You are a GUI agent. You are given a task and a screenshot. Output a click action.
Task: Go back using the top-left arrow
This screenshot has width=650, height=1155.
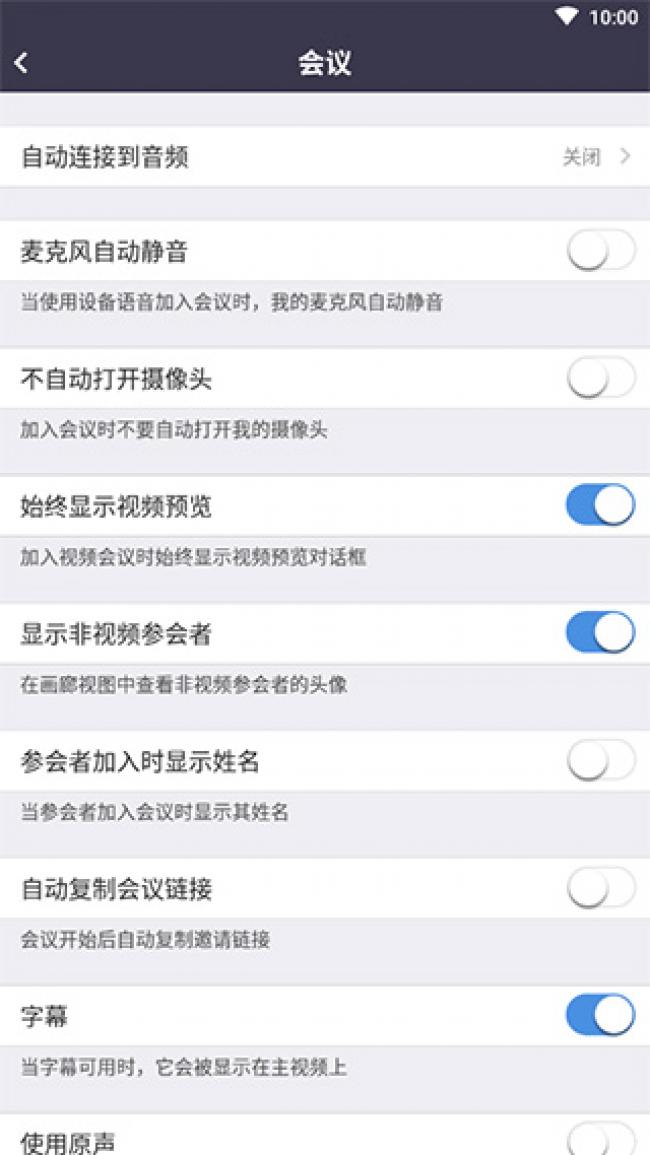21,63
